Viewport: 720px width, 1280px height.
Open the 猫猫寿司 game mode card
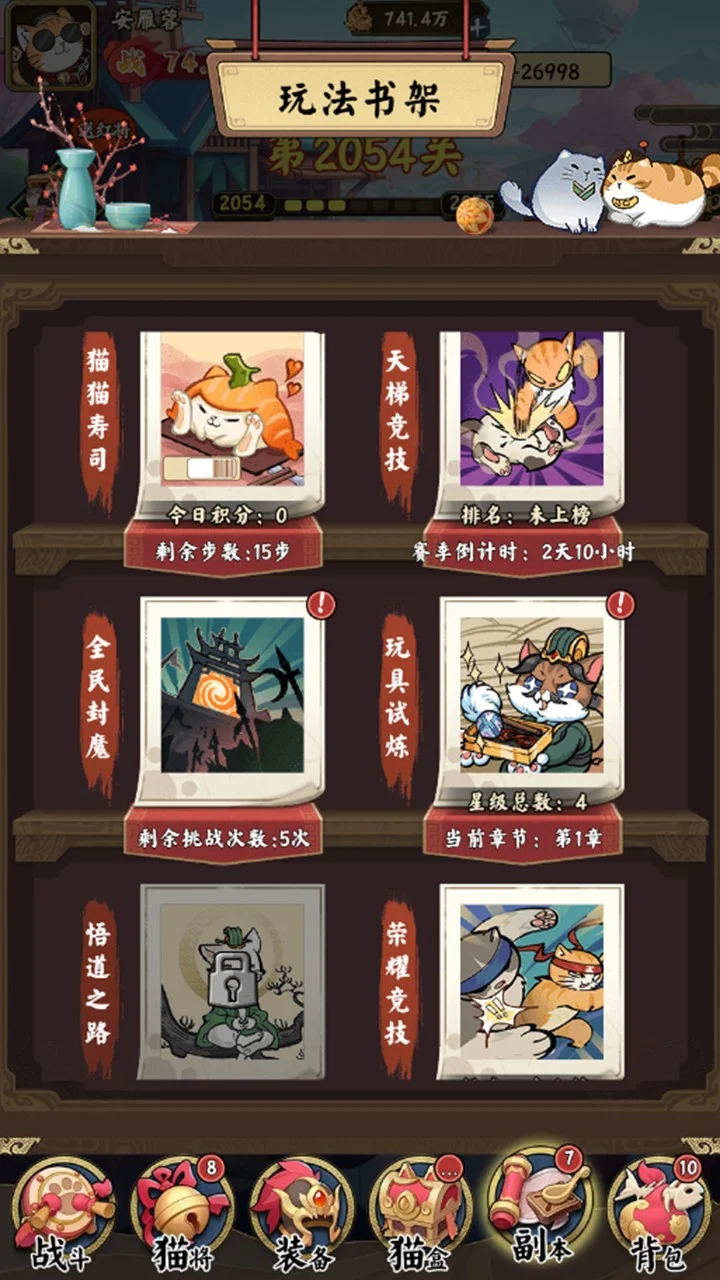(232, 415)
